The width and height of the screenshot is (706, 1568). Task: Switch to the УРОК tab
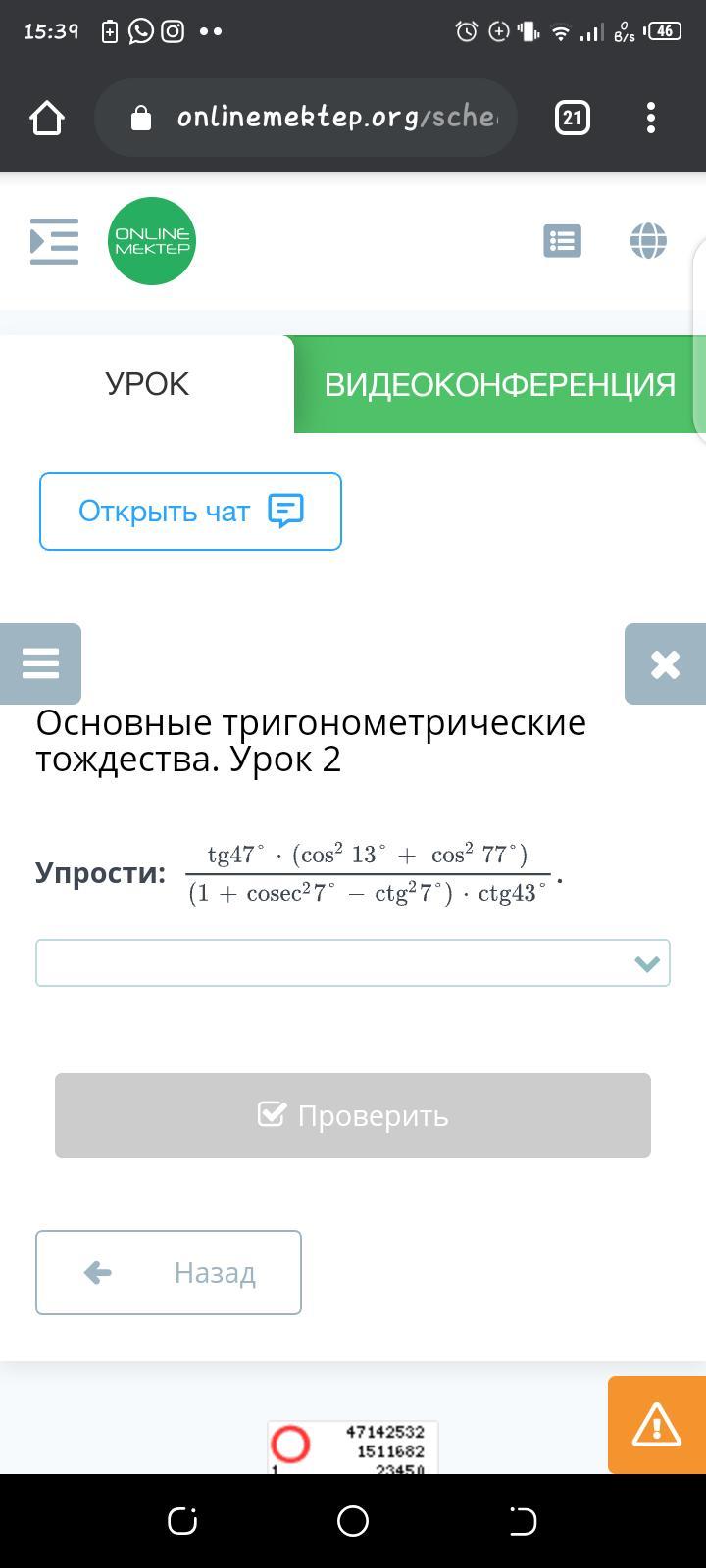[147, 384]
